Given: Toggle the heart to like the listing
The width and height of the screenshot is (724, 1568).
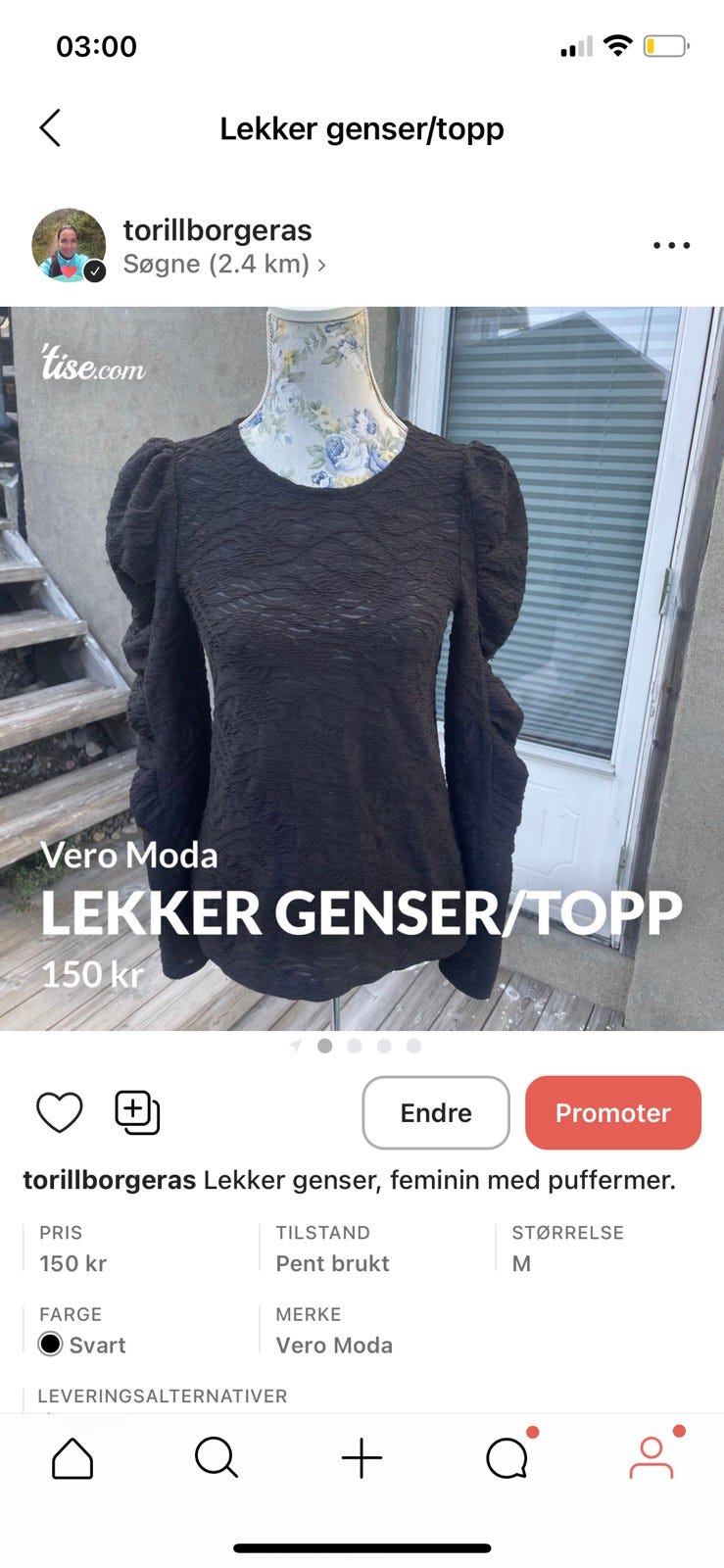Looking at the screenshot, I should [x=60, y=1112].
